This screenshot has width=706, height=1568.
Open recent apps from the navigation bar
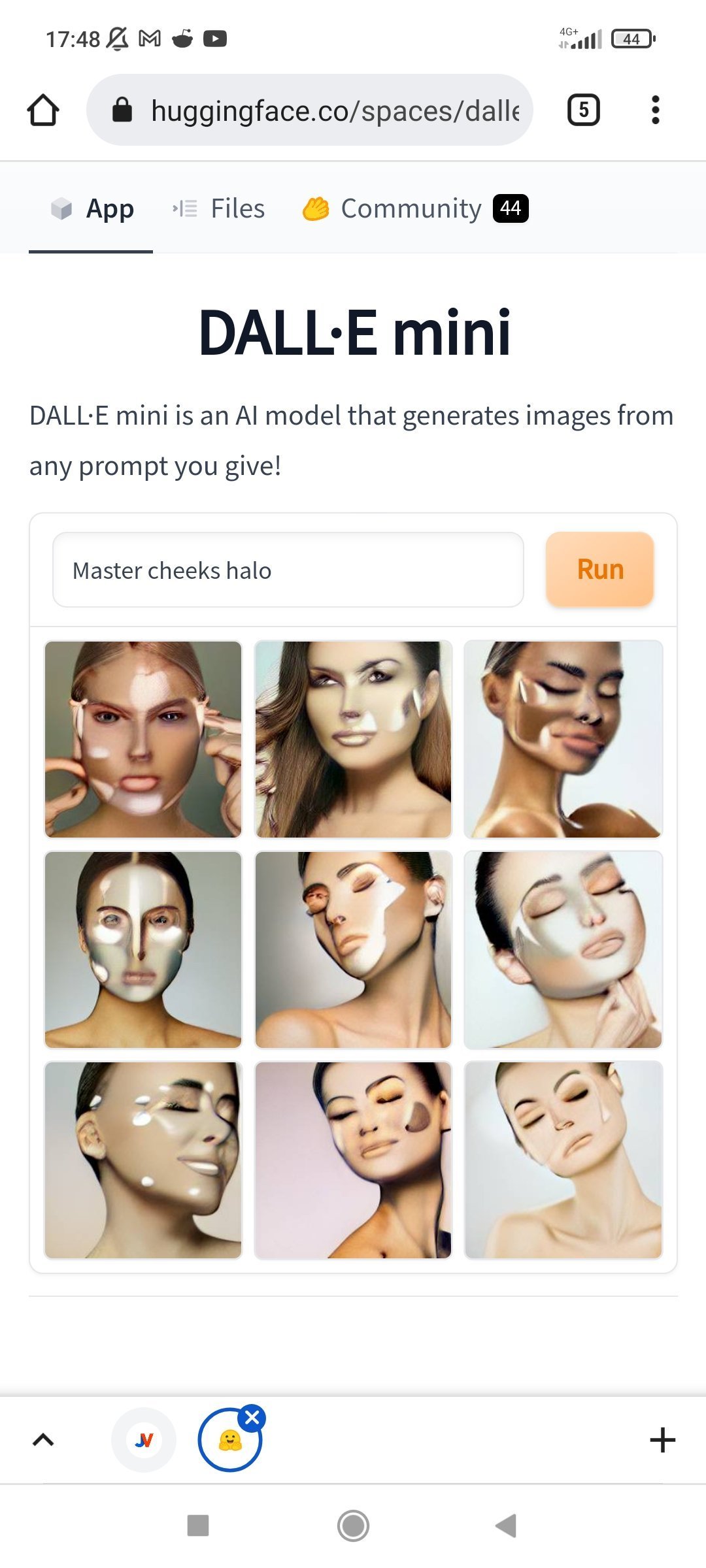pos(198,1526)
